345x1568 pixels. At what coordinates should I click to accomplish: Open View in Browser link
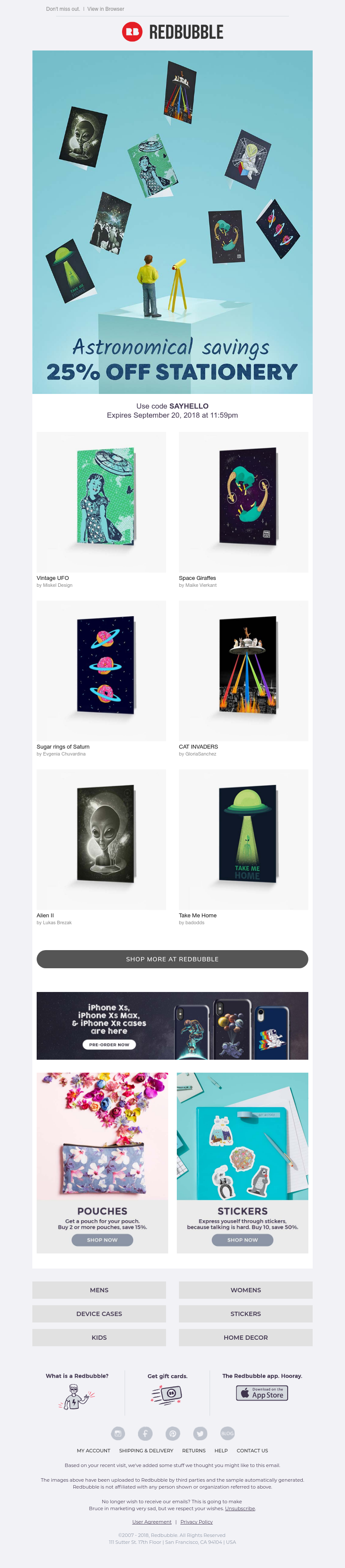point(106,9)
